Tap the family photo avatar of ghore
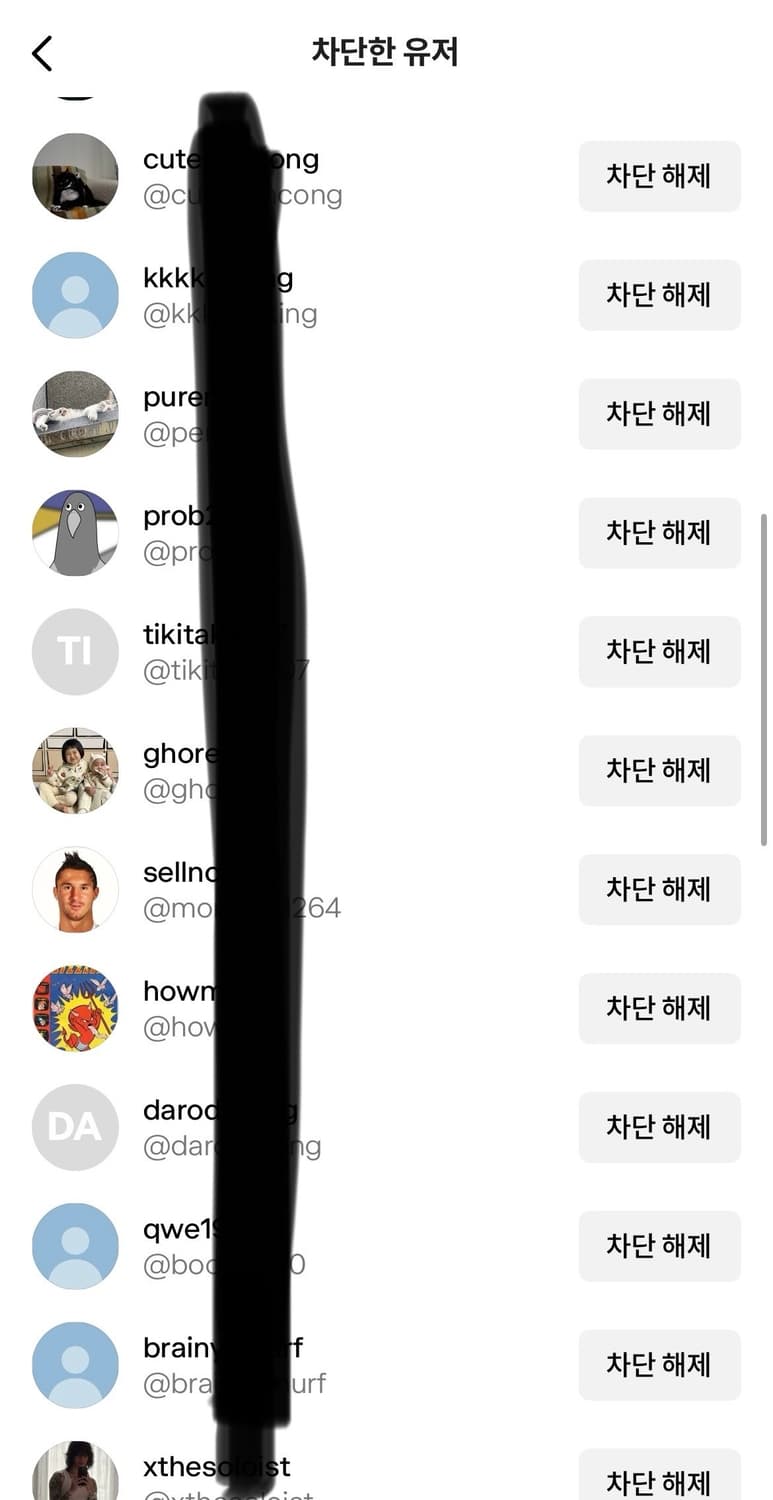 (x=75, y=770)
